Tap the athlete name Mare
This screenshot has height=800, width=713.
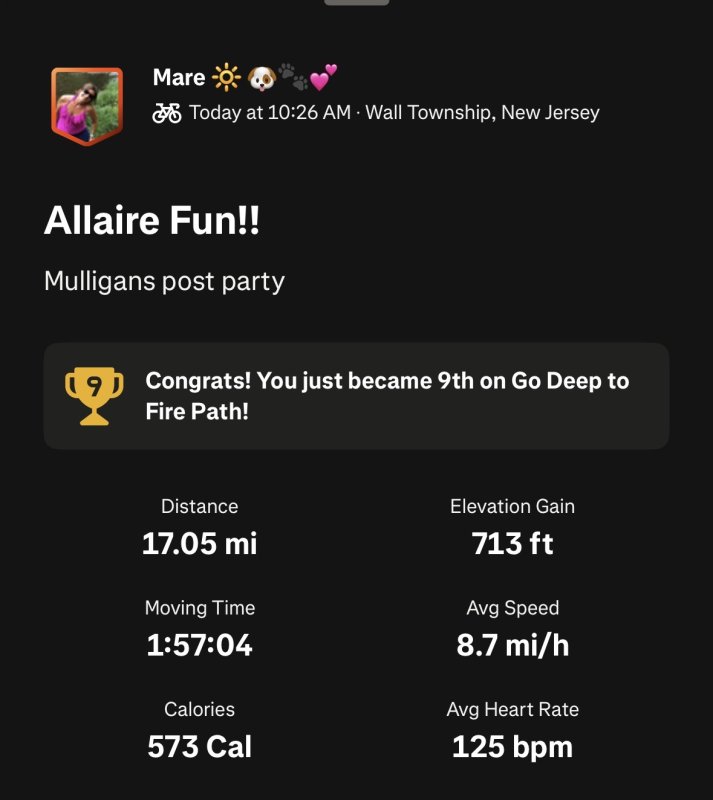[x=179, y=77]
